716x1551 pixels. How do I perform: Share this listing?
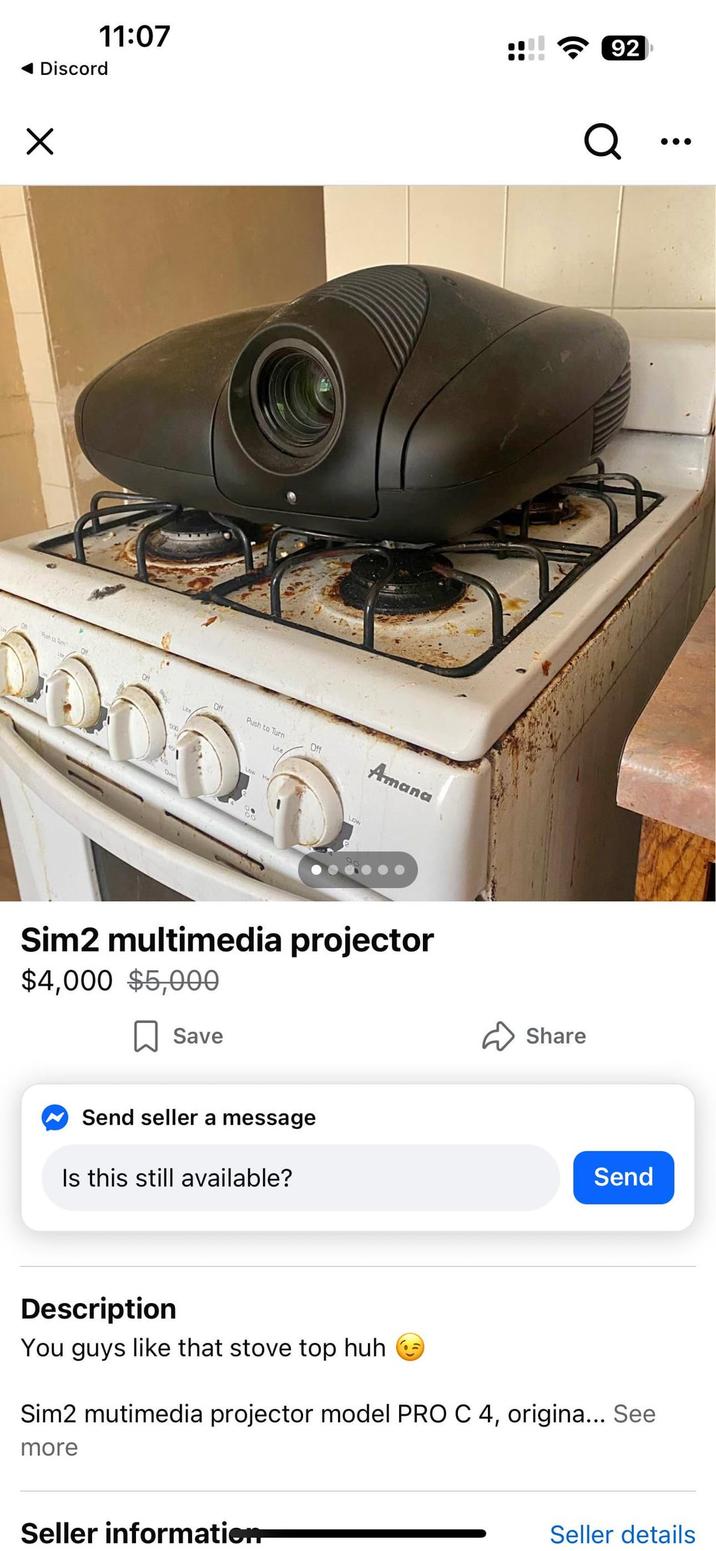[534, 1036]
